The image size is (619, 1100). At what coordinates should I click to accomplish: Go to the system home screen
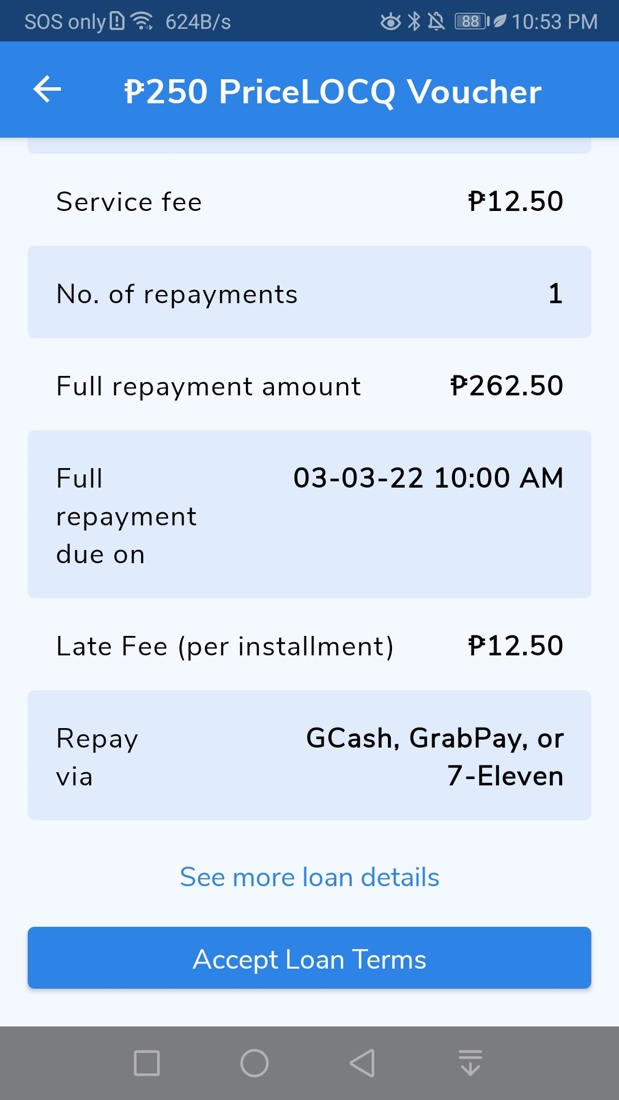[x=255, y=1063]
